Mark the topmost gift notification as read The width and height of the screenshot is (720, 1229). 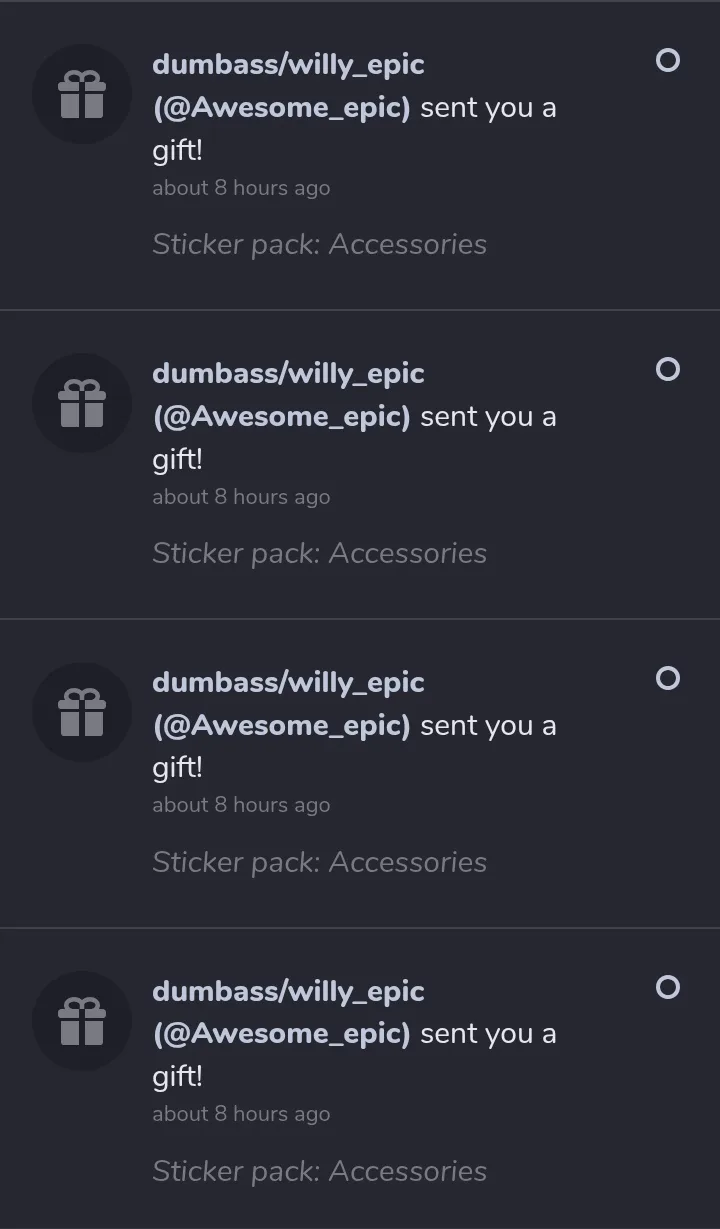tap(667, 60)
